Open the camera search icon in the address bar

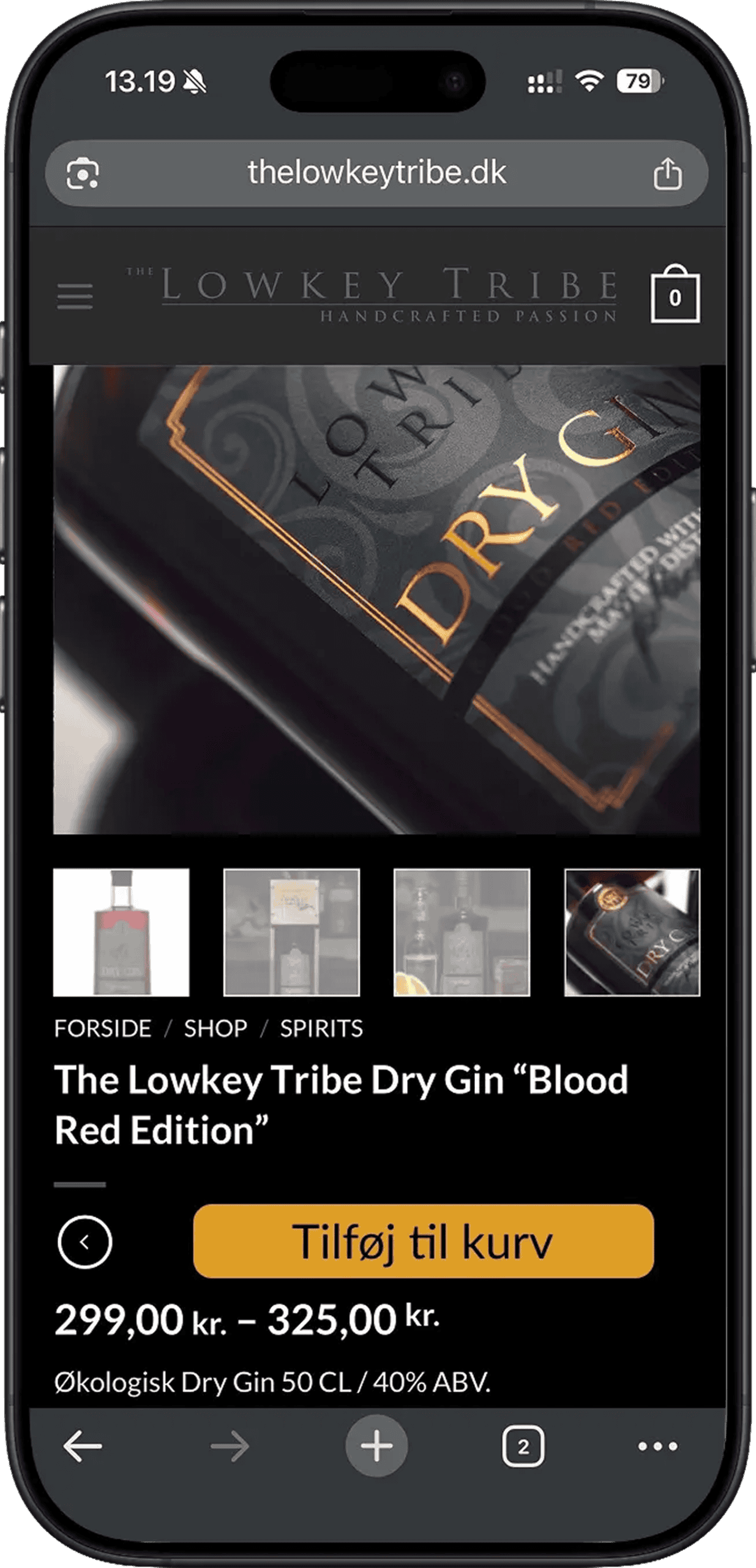coord(83,174)
